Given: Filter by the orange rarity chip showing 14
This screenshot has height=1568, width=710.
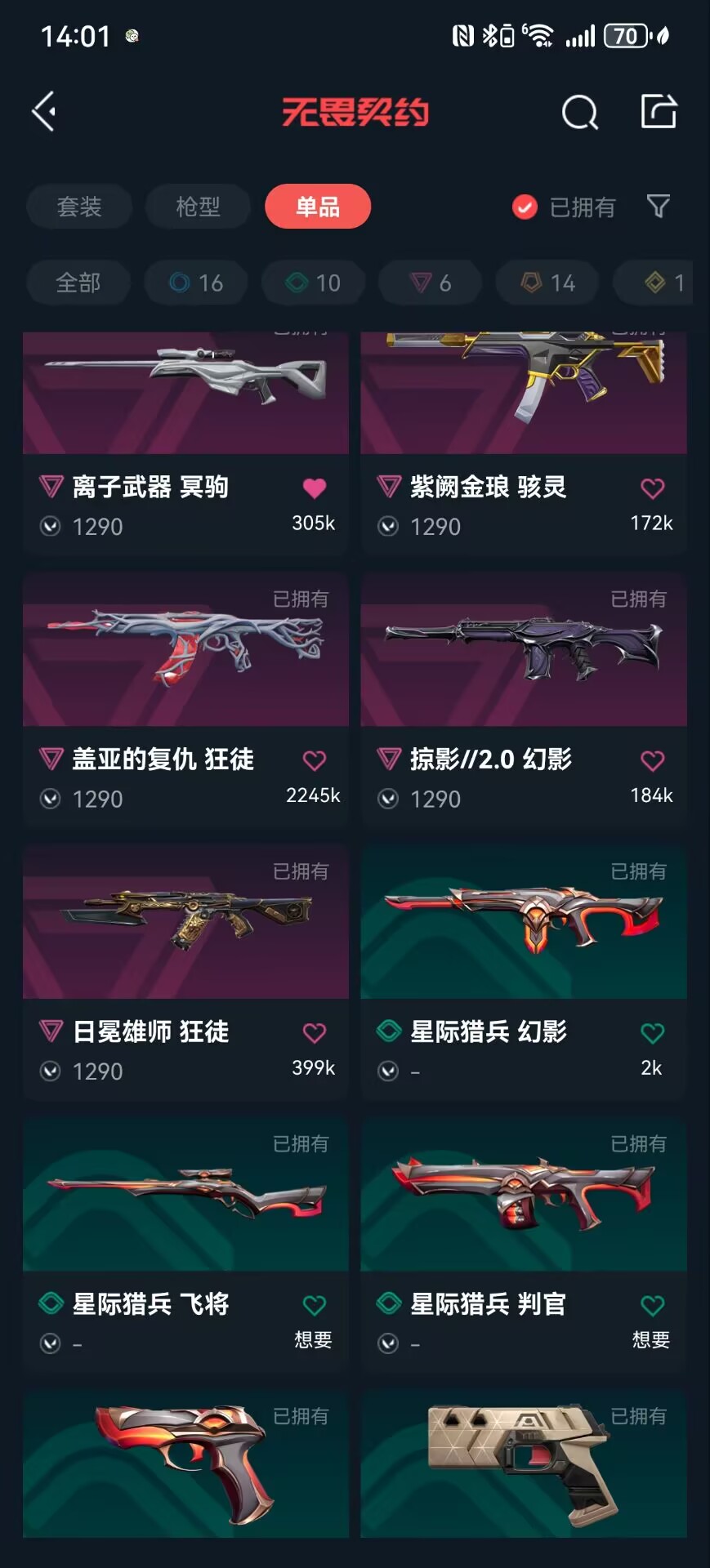Looking at the screenshot, I should coord(547,283).
